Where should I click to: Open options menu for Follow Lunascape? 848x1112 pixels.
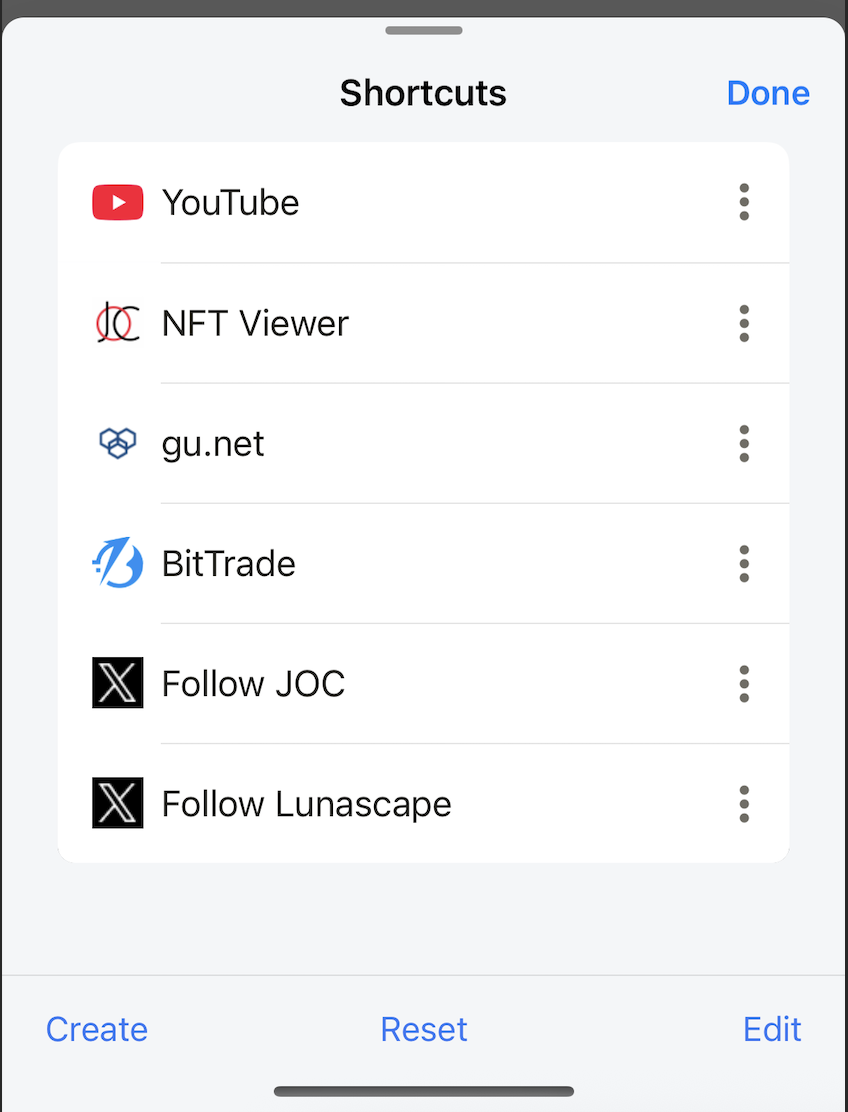744,803
